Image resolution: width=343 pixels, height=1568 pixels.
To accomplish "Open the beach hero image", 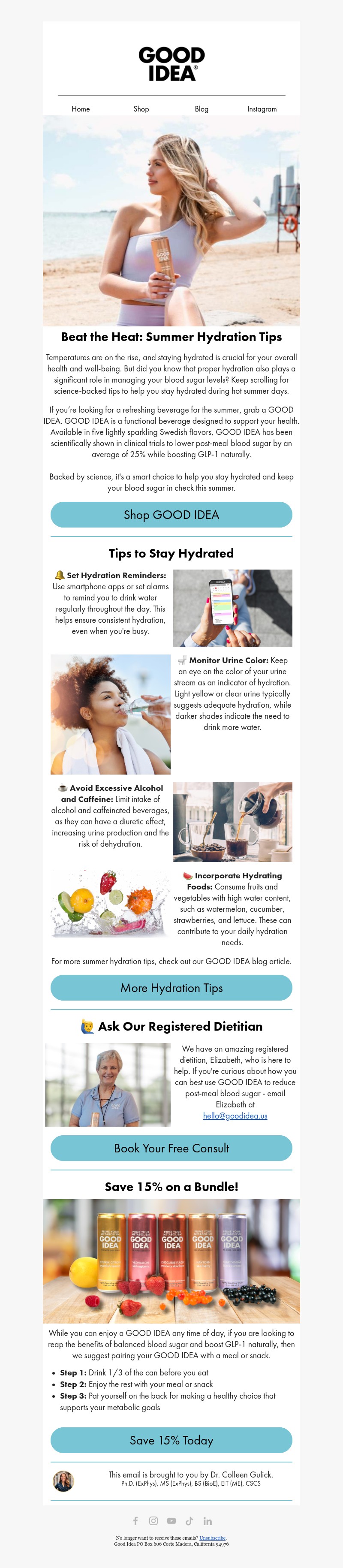I will coord(171,221).
